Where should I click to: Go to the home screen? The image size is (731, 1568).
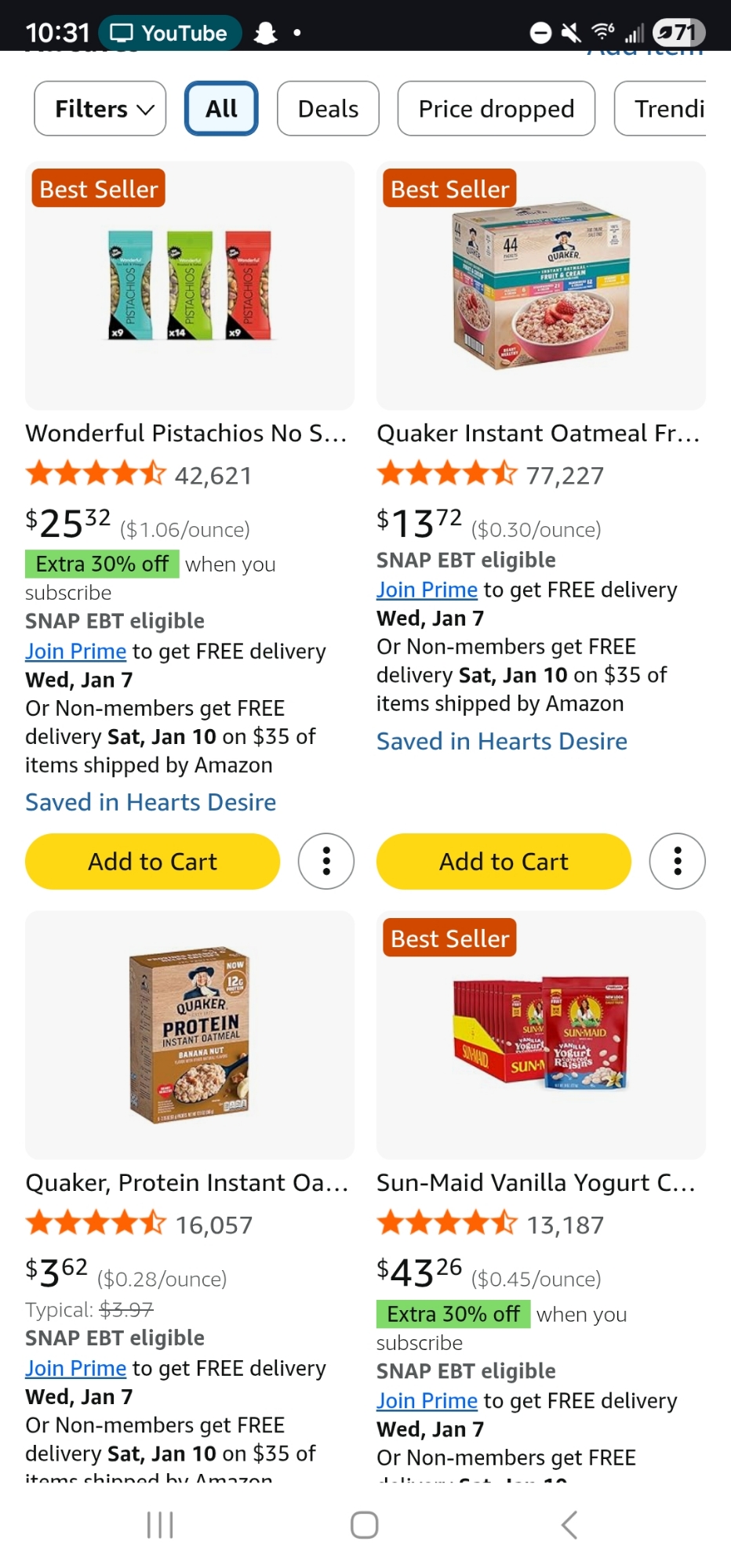point(365,1525)
